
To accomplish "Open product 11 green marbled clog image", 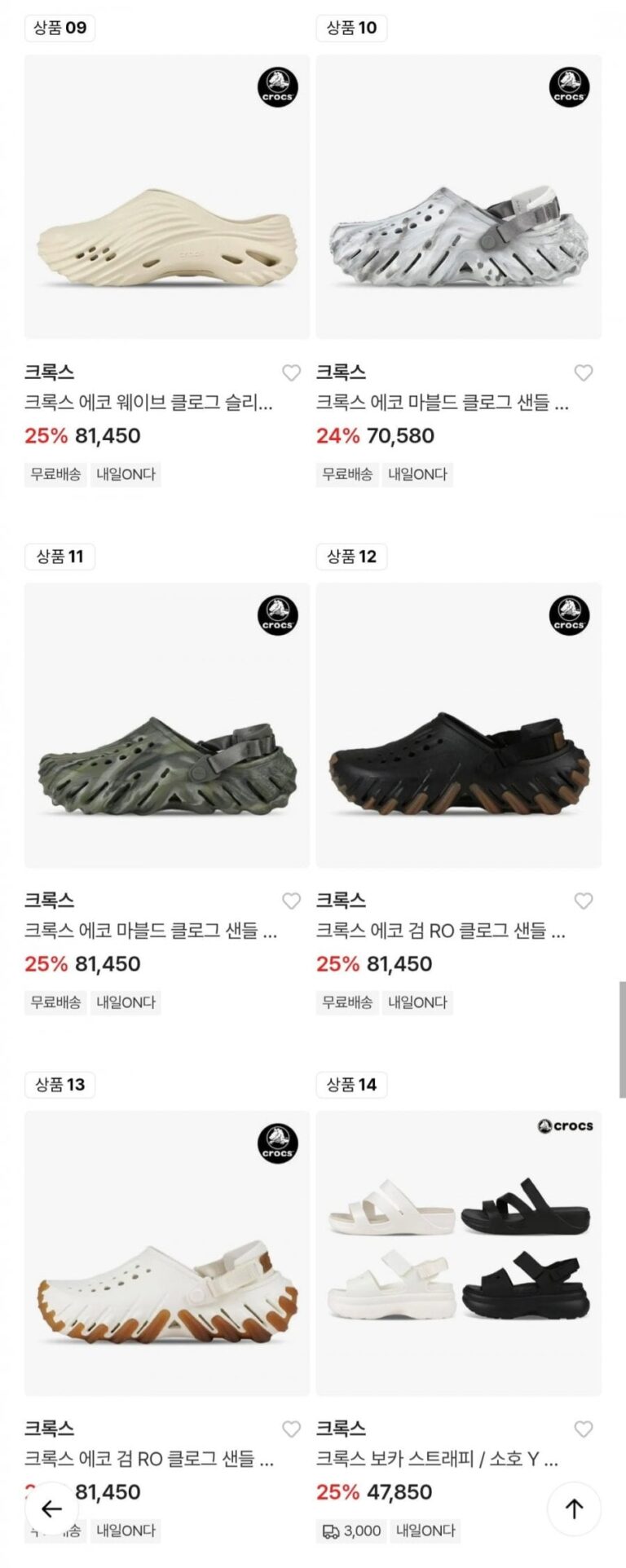I will (x=167, y=725).
